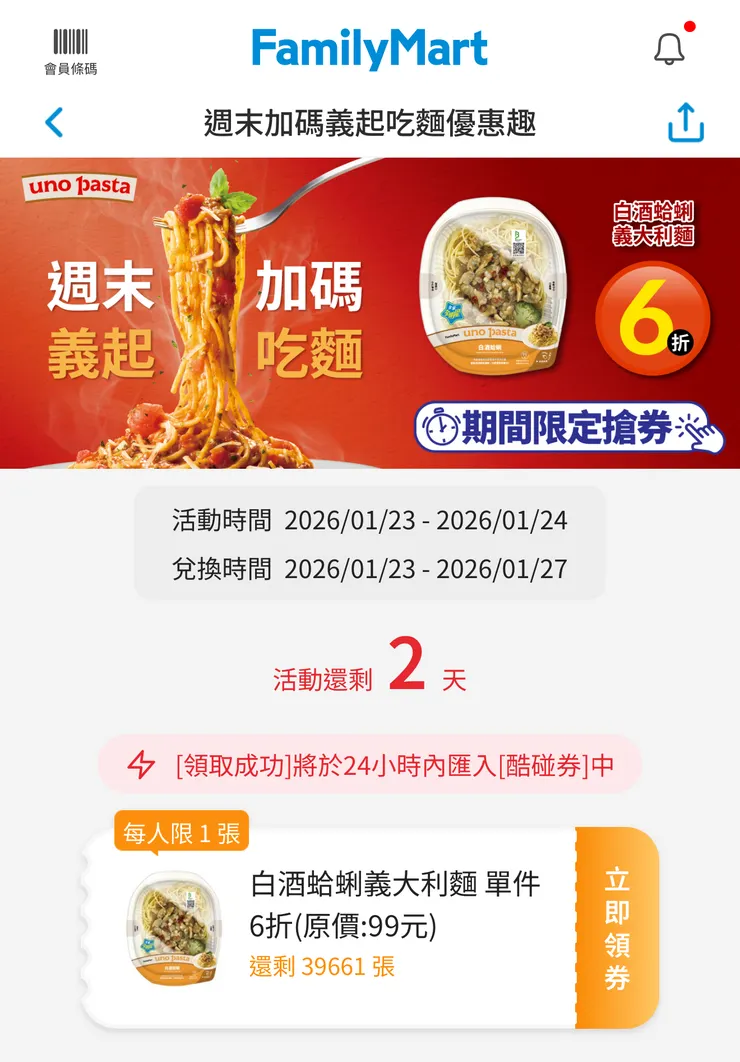Tap the 兌換時間 redemption period text
Screen dimensions: 740x1062
tap(370, 563)
